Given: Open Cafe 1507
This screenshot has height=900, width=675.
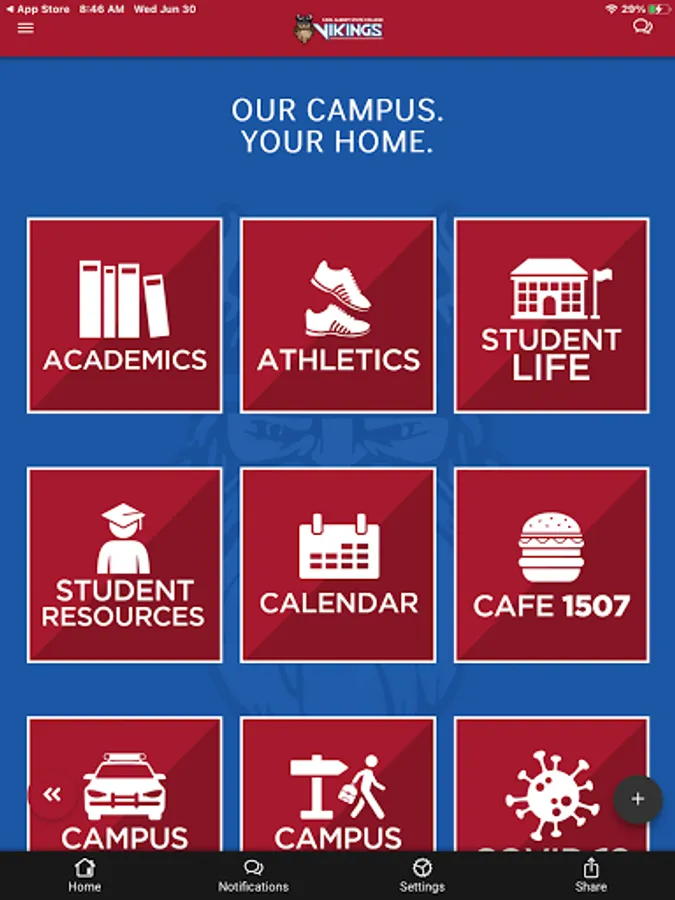Looking at the screenshot, I should 551,565.
